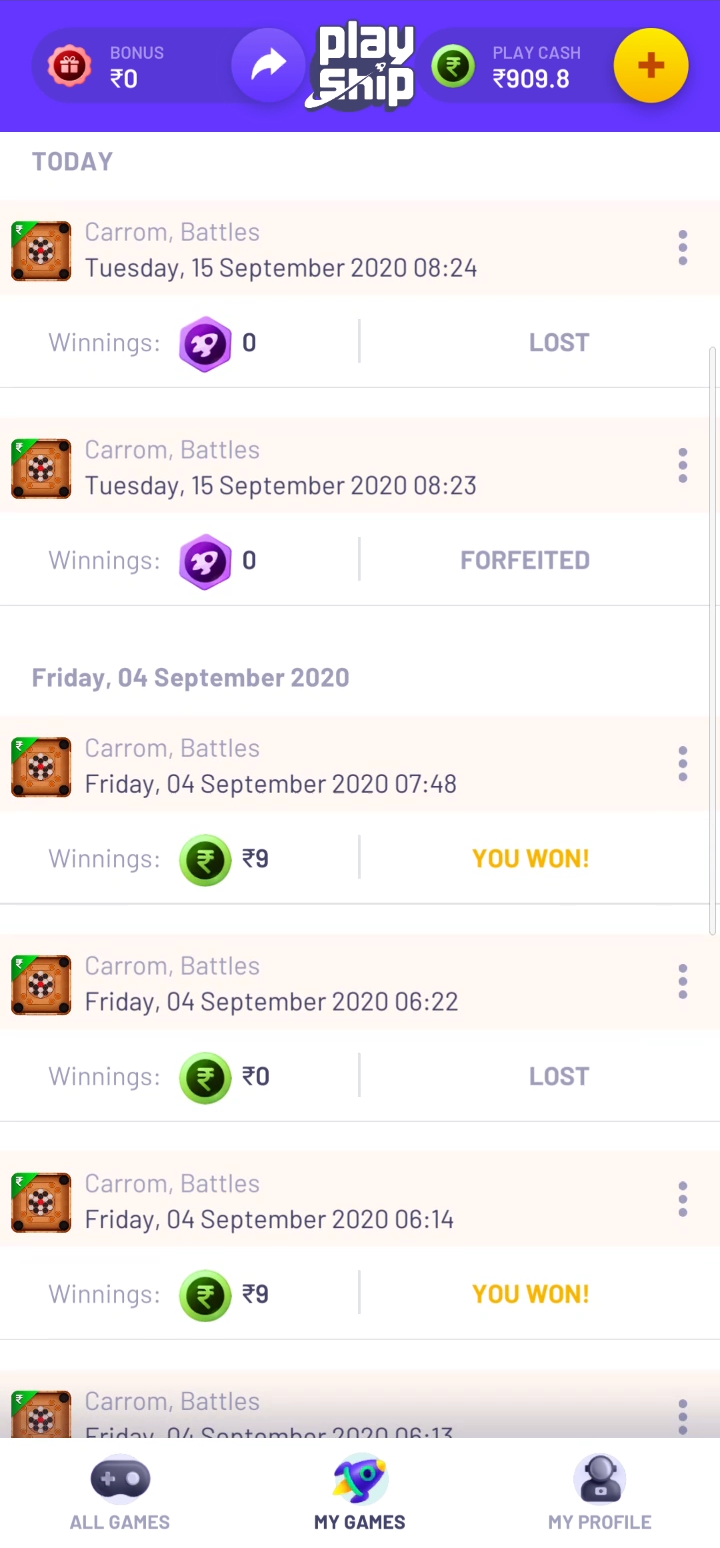
Task: Switch to the All Games tab
Action: tap(120, 1494)
